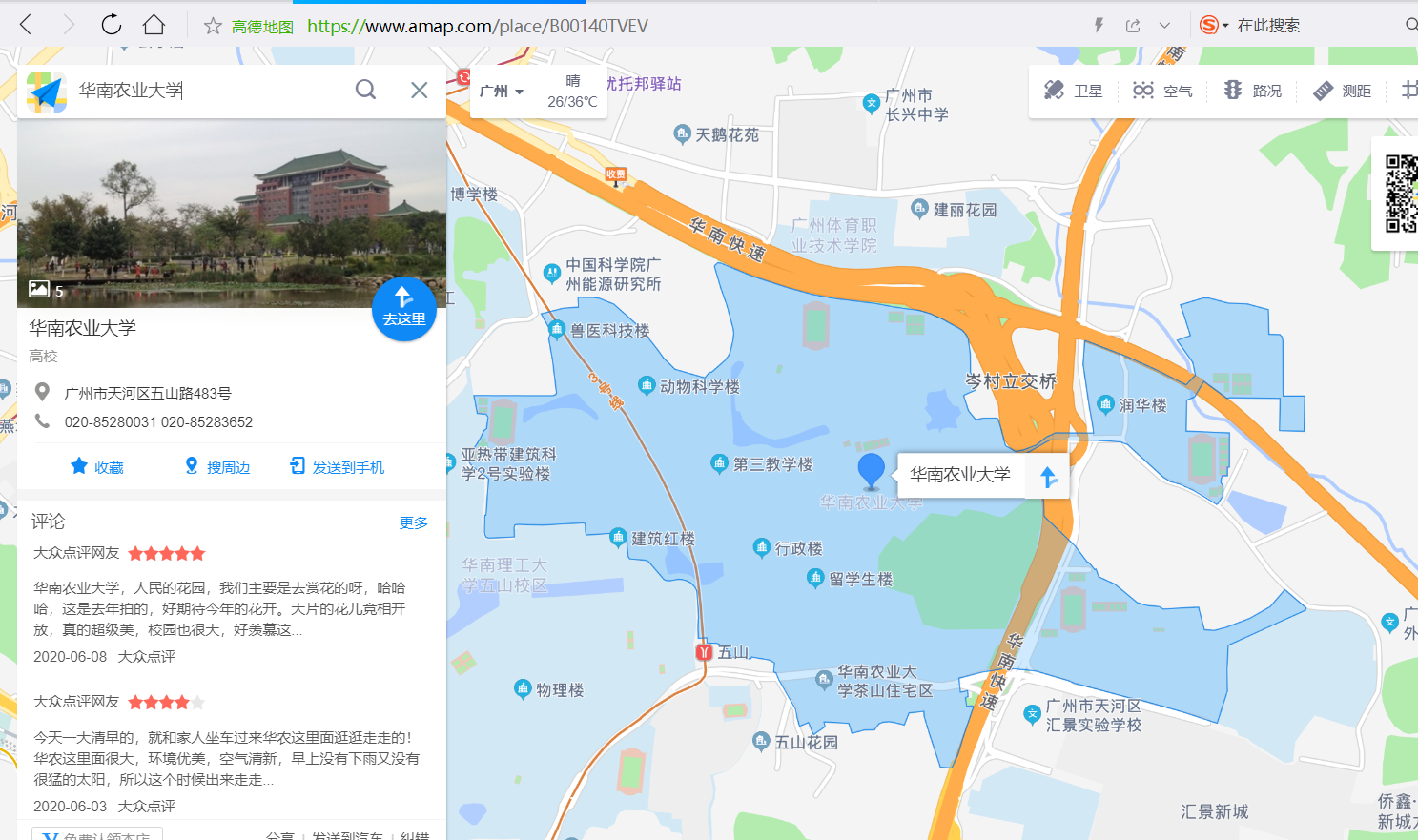Image resolution: width=1418 pixels, height=840 pixels.
Task: Tap the 五山 metro station marker
Action: pyautogui.click(x=704, y=652)
